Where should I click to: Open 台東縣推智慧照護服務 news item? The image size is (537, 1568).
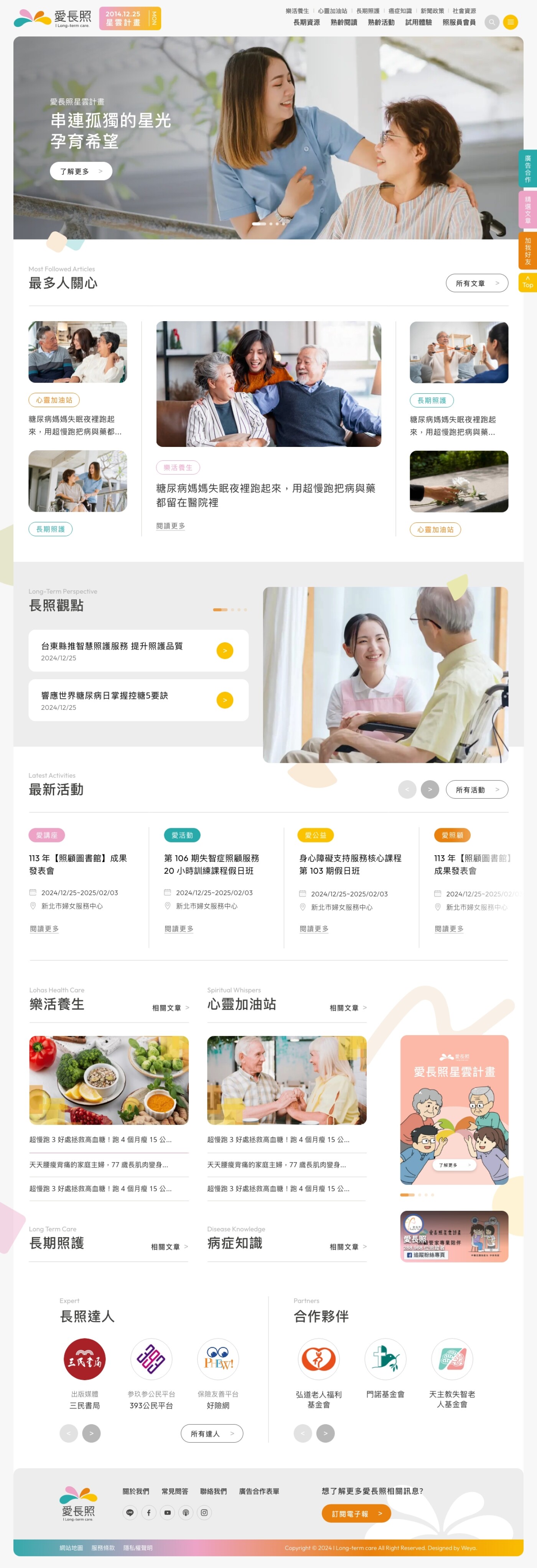[138, 651]
